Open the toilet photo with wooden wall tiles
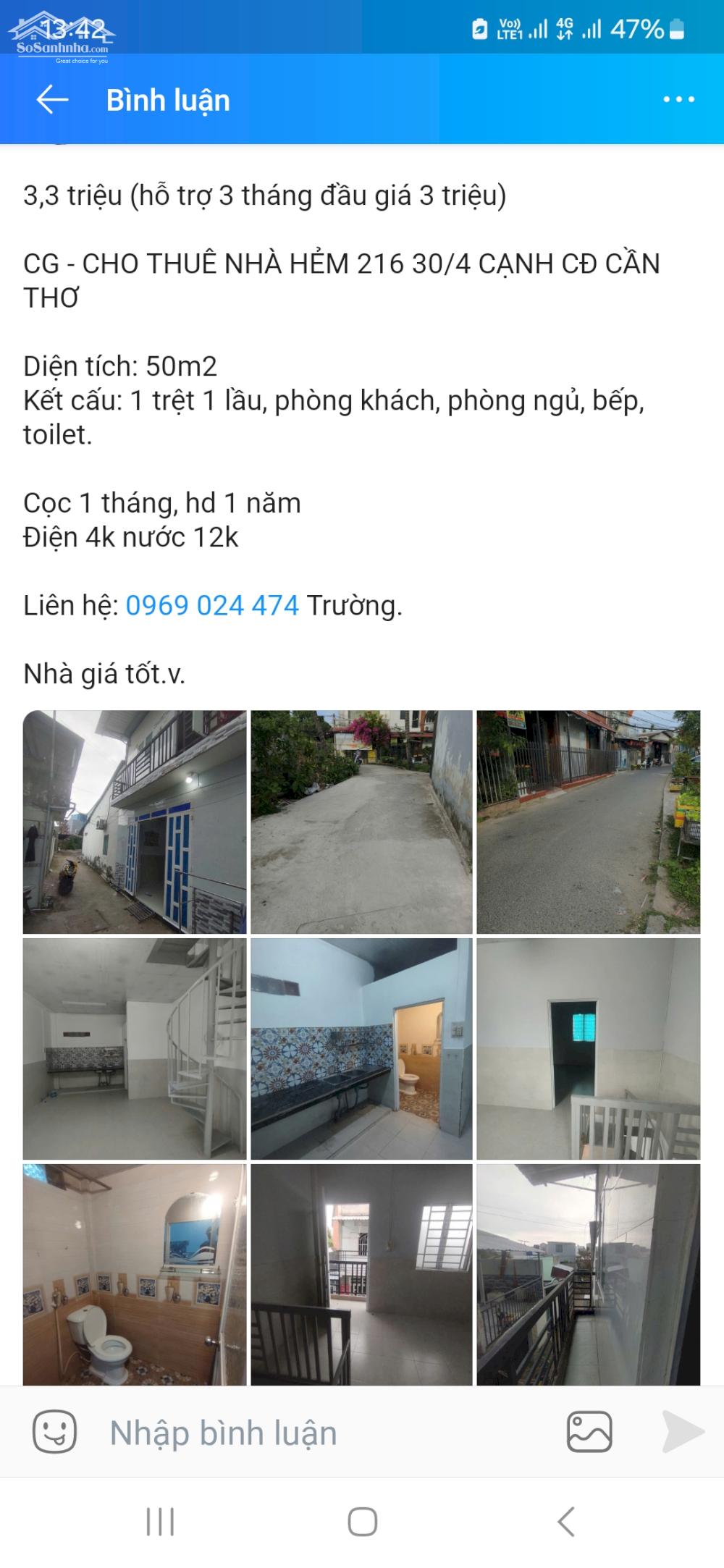The image size is (724, 1568). tap(135, 1275)
